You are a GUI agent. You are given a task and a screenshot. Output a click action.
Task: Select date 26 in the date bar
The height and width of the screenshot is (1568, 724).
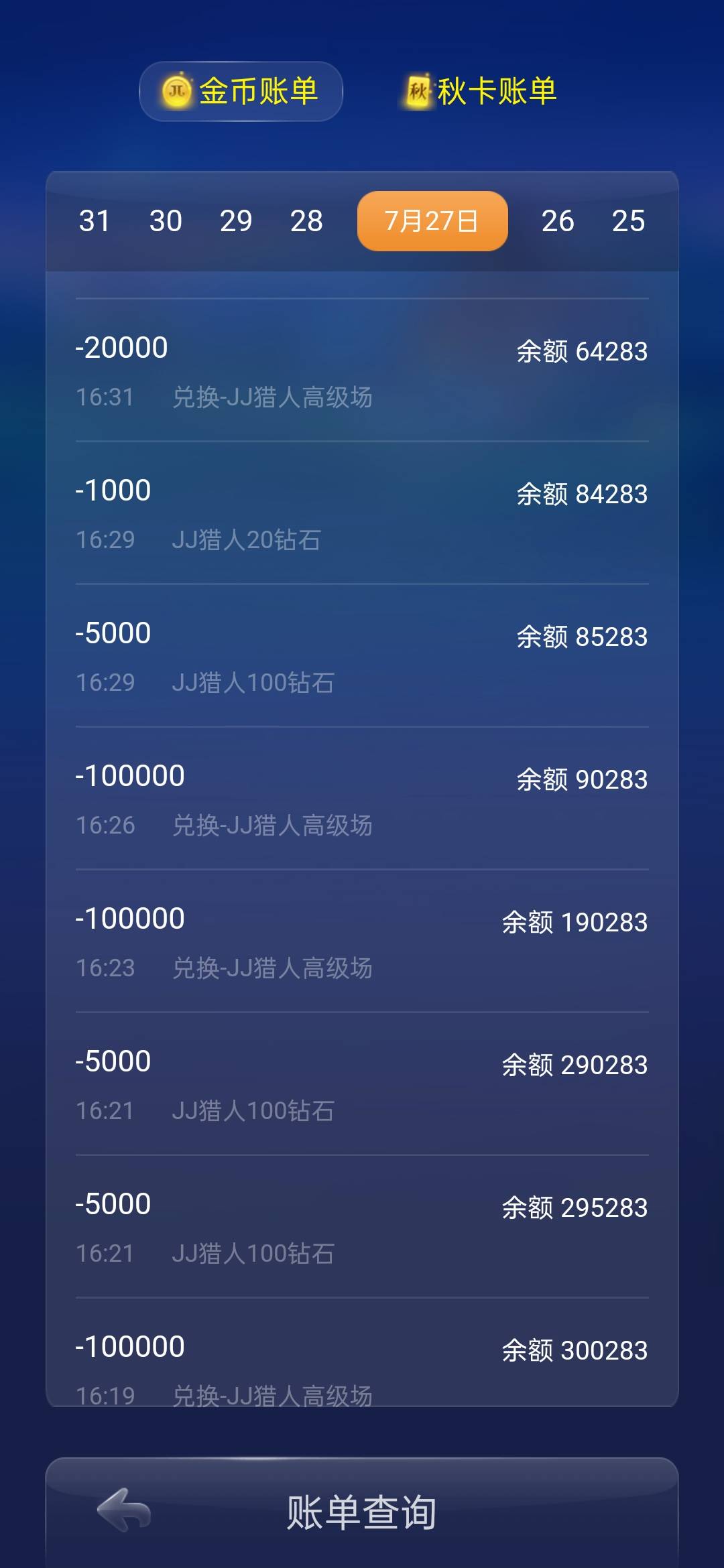(558, 221)
